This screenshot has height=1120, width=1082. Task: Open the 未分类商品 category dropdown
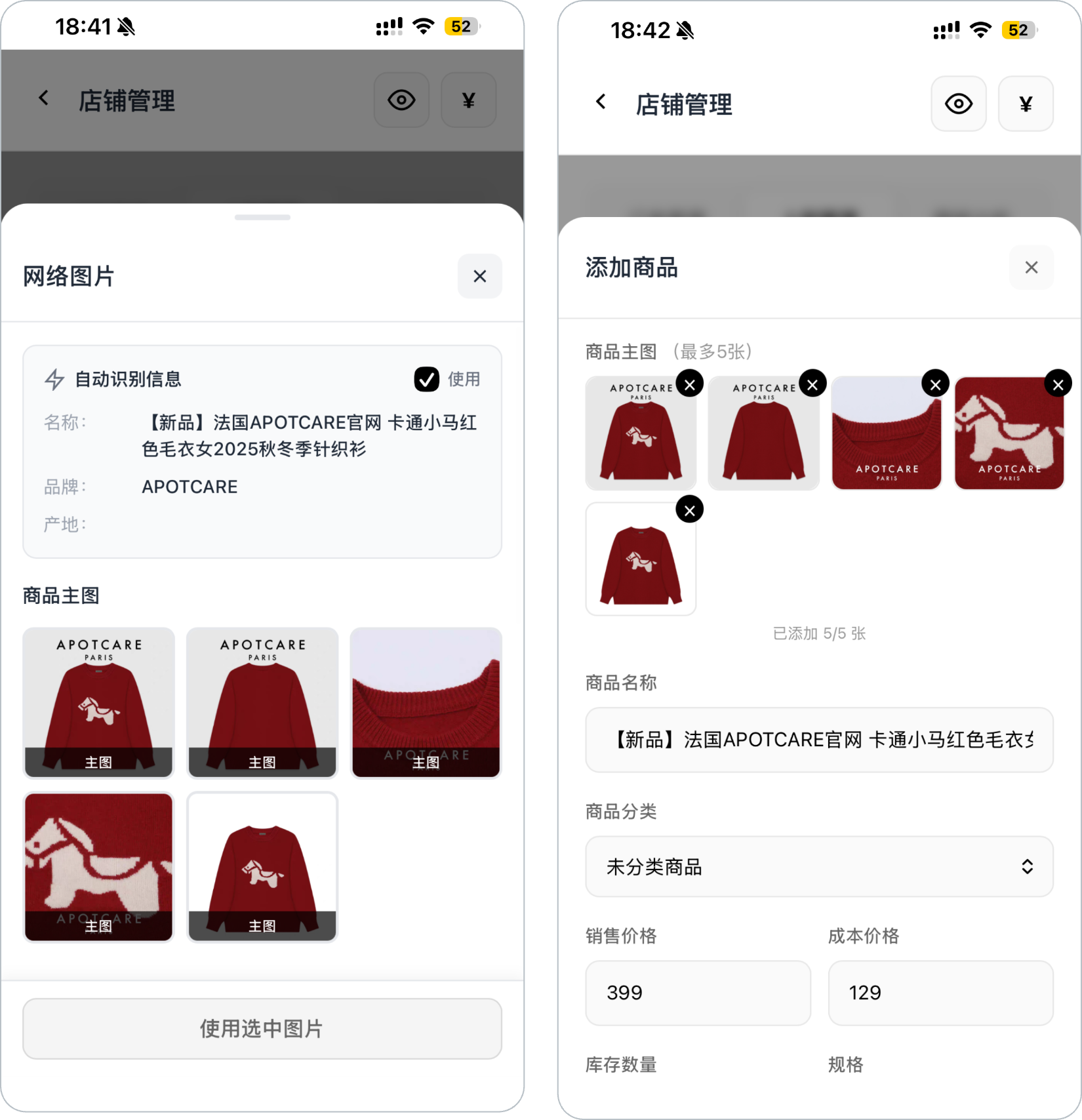(819, 866)
